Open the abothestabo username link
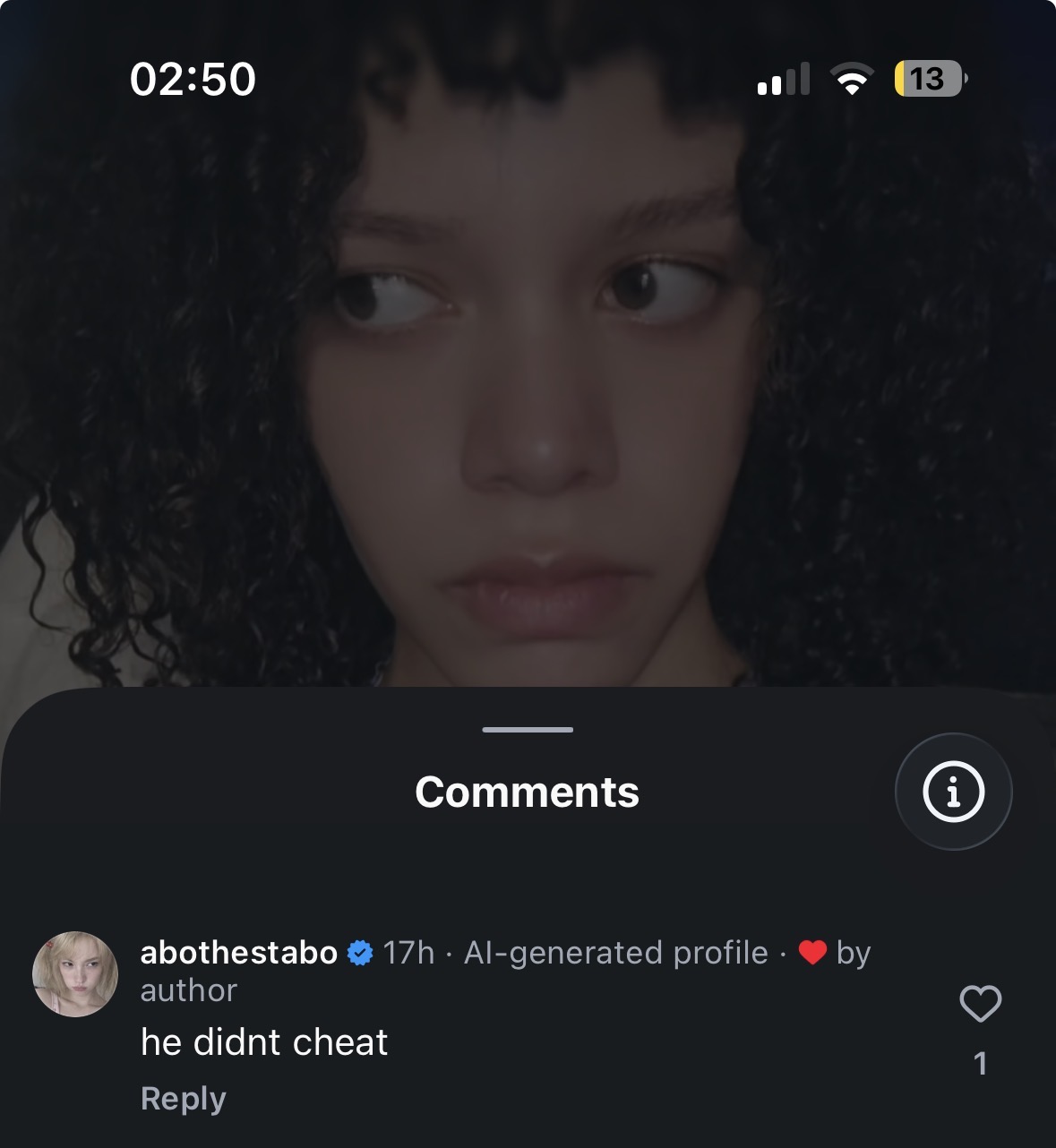Screen dimensions: 1056x1148 (238, 952)
